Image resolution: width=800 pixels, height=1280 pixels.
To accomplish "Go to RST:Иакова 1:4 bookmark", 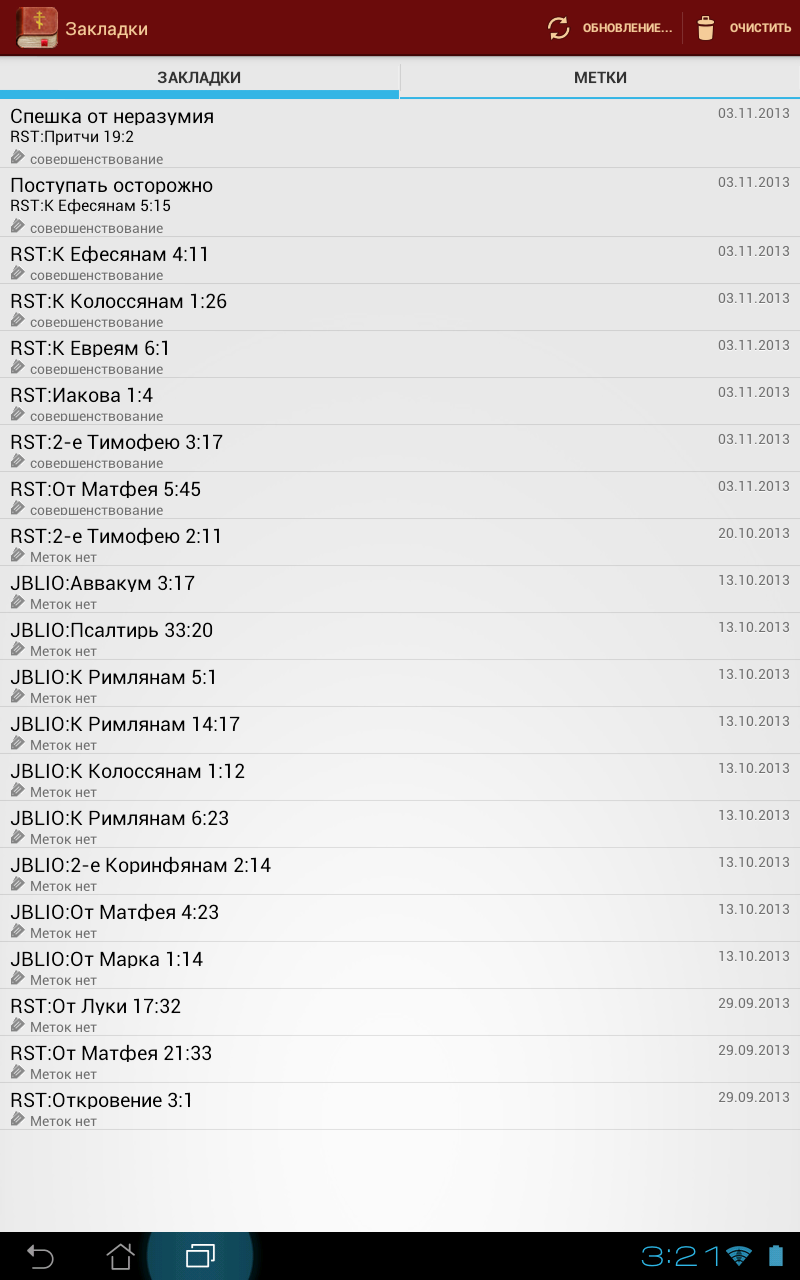I will 82,396.
